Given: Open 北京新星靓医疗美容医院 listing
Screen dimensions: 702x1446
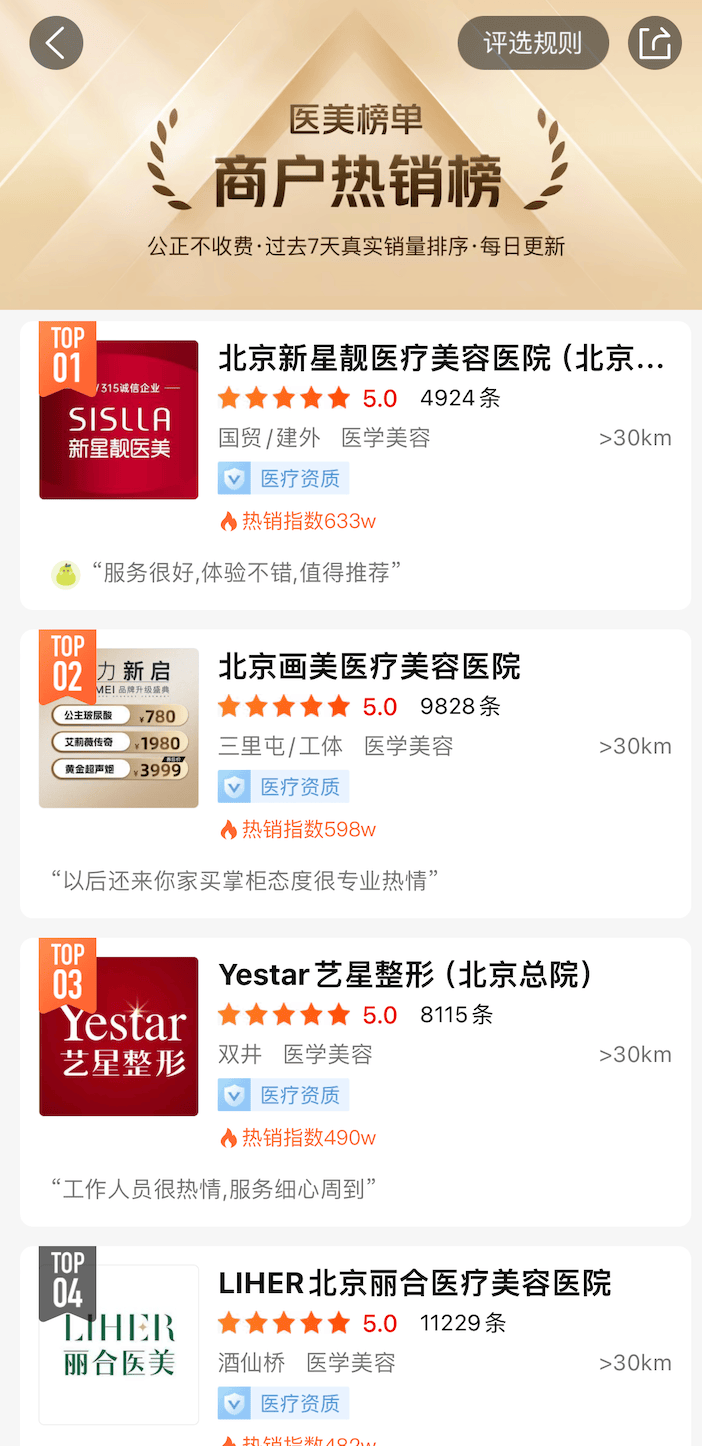Looking at the screenshot, I should click(x=440, y=358).
